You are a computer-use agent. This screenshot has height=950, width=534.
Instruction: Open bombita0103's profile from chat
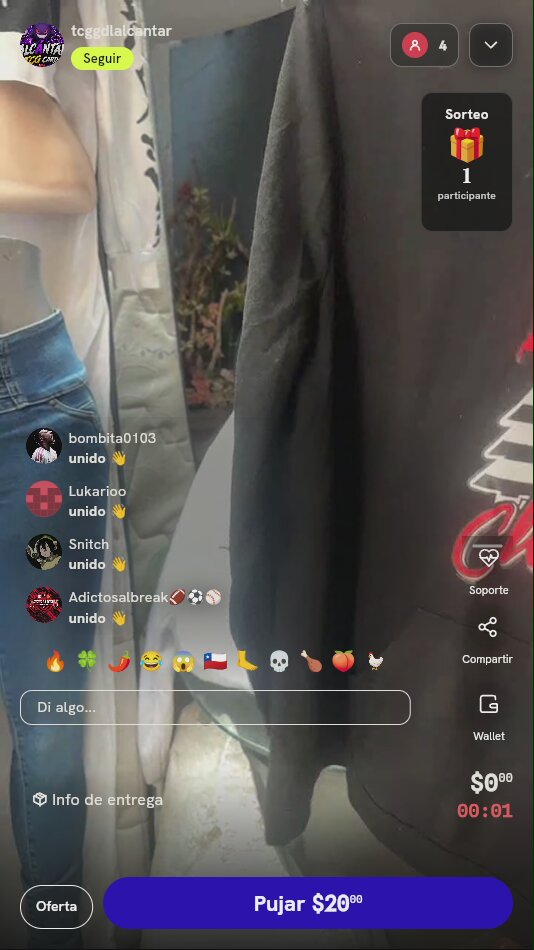click(44, 446)
